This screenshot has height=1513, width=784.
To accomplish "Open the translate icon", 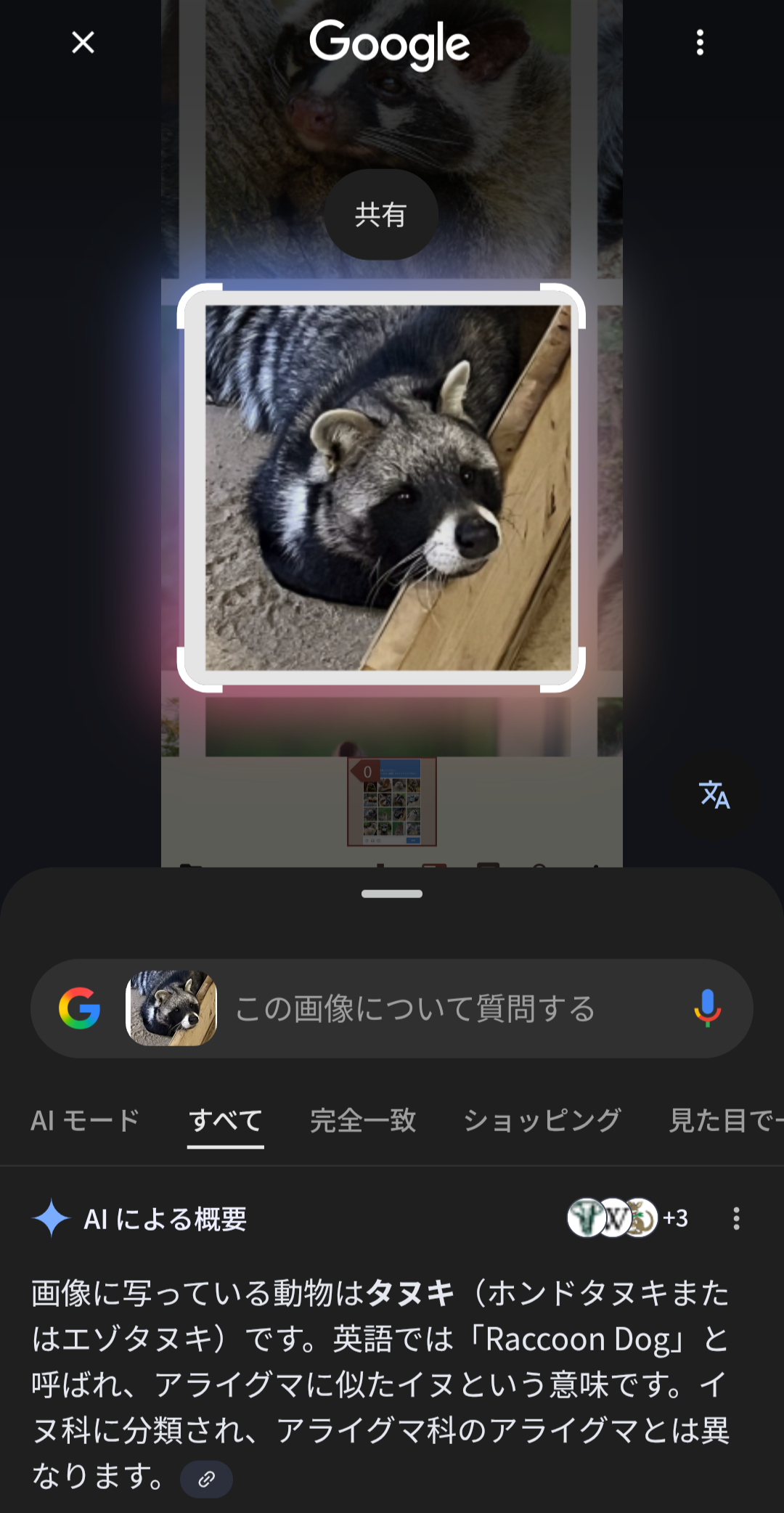I will pos(714,795).
